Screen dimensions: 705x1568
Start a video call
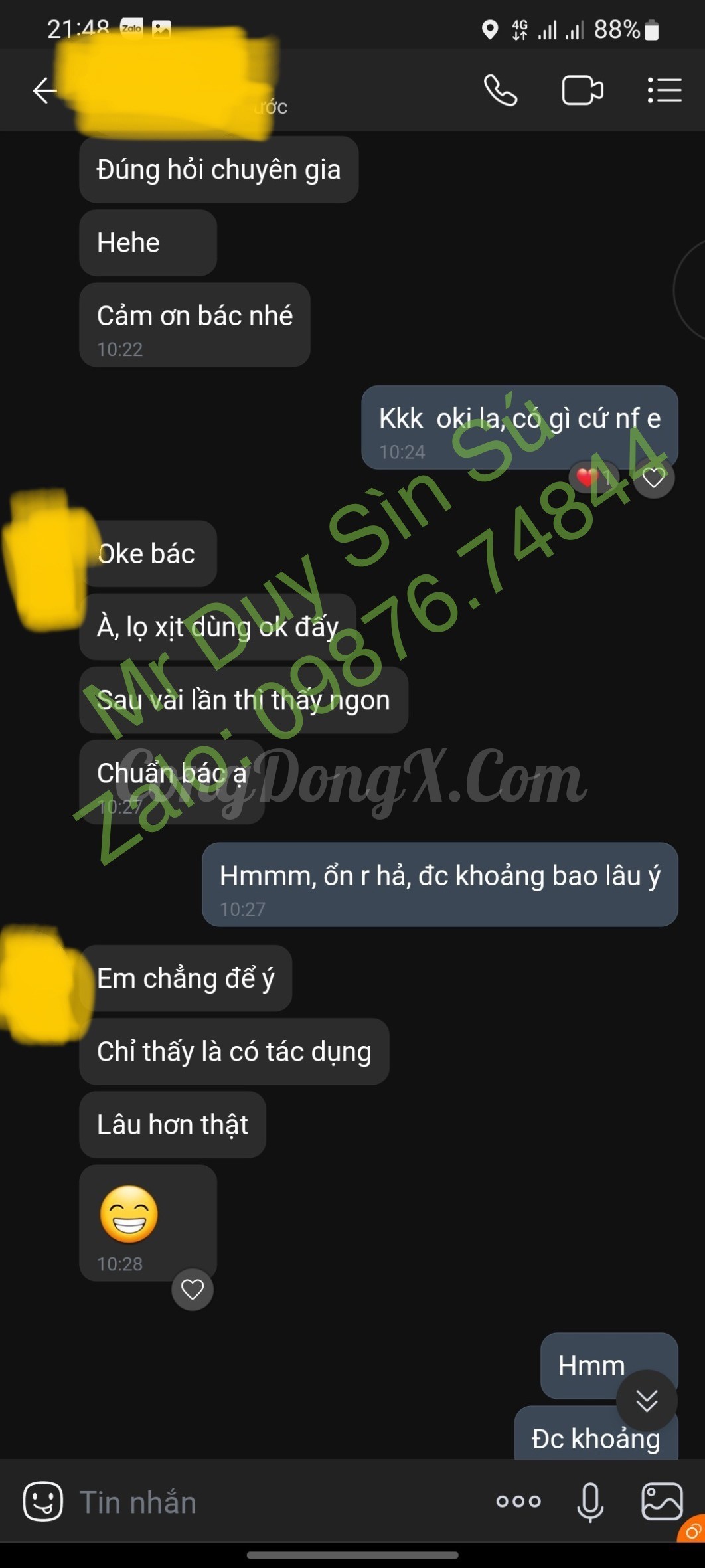(x=582, y=90)
